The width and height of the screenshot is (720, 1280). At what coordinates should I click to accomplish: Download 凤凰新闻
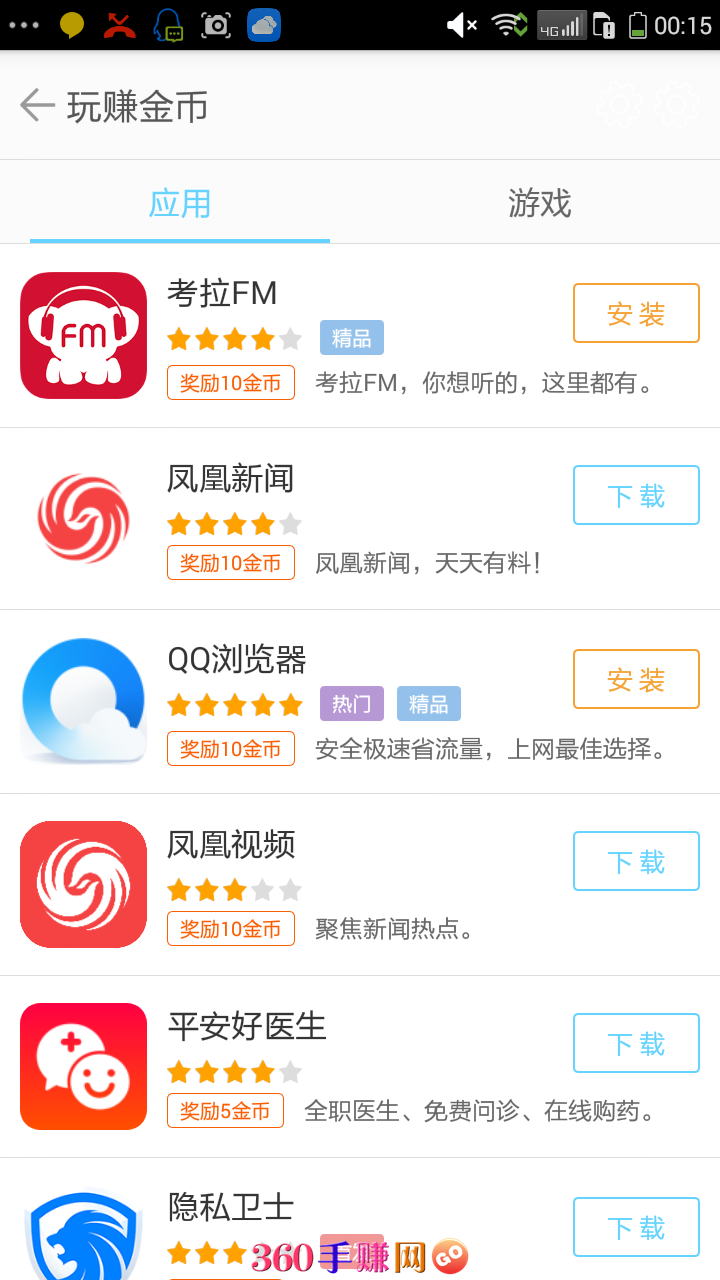click(636, 495)
